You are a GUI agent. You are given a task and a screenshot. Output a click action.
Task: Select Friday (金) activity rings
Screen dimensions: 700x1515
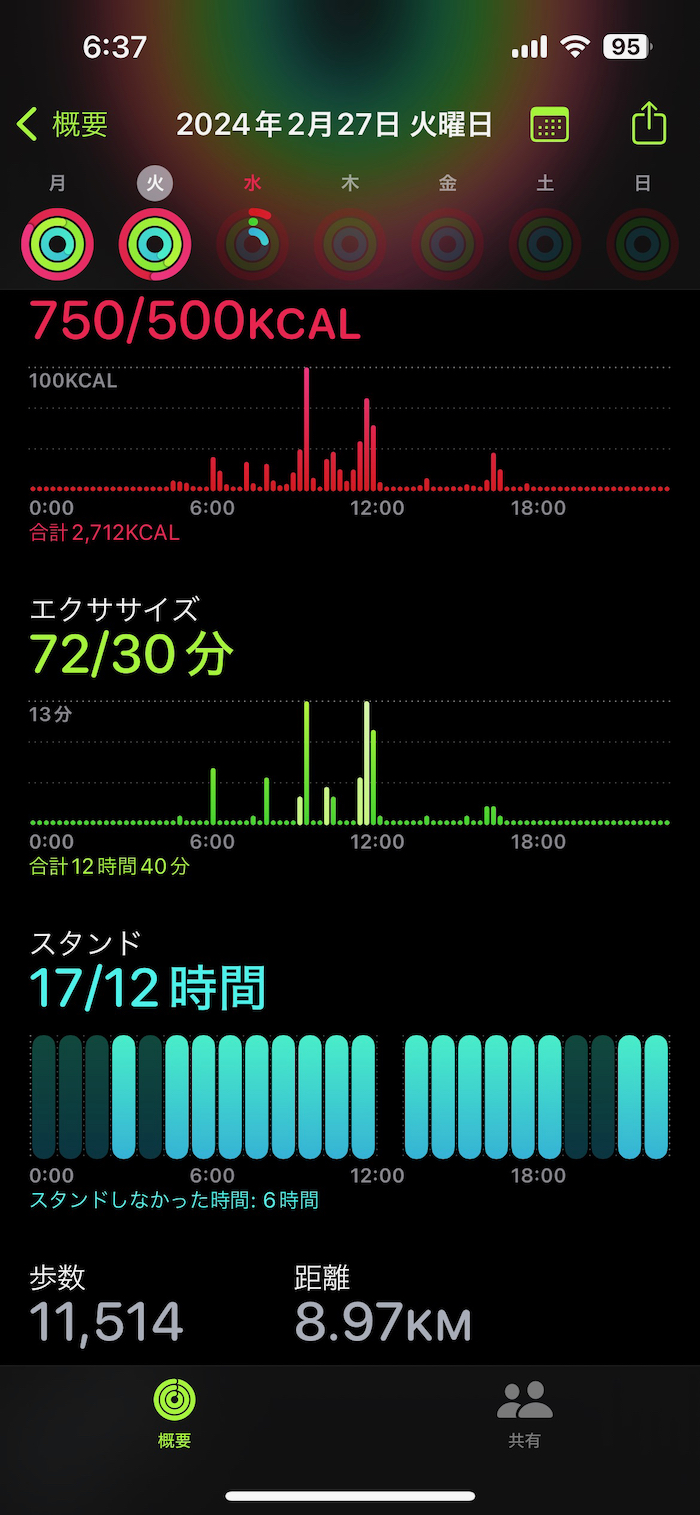(x=448, y=244)
